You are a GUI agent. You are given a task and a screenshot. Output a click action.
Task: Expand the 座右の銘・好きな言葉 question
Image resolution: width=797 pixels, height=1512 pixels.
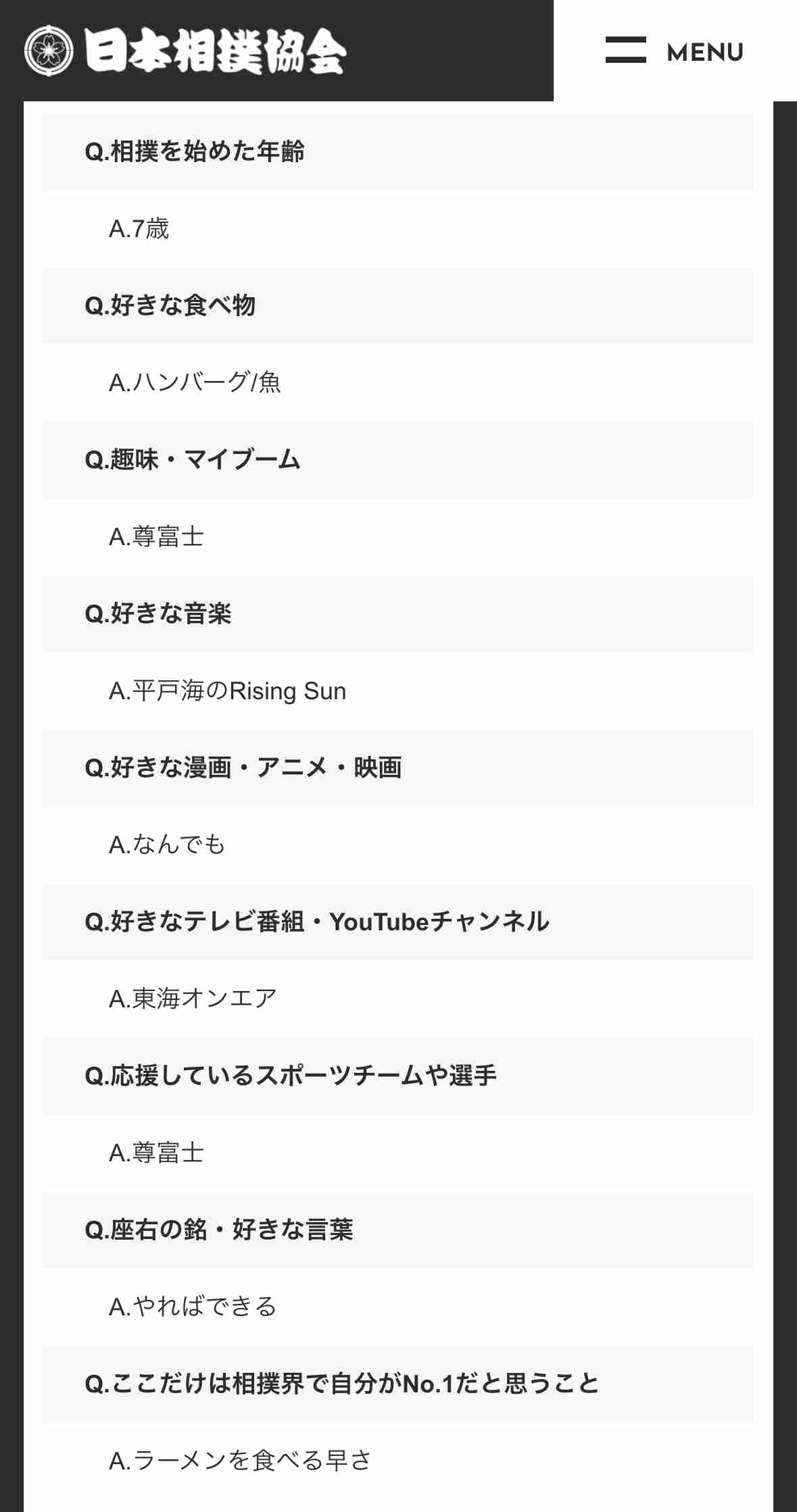(399, 1229)
